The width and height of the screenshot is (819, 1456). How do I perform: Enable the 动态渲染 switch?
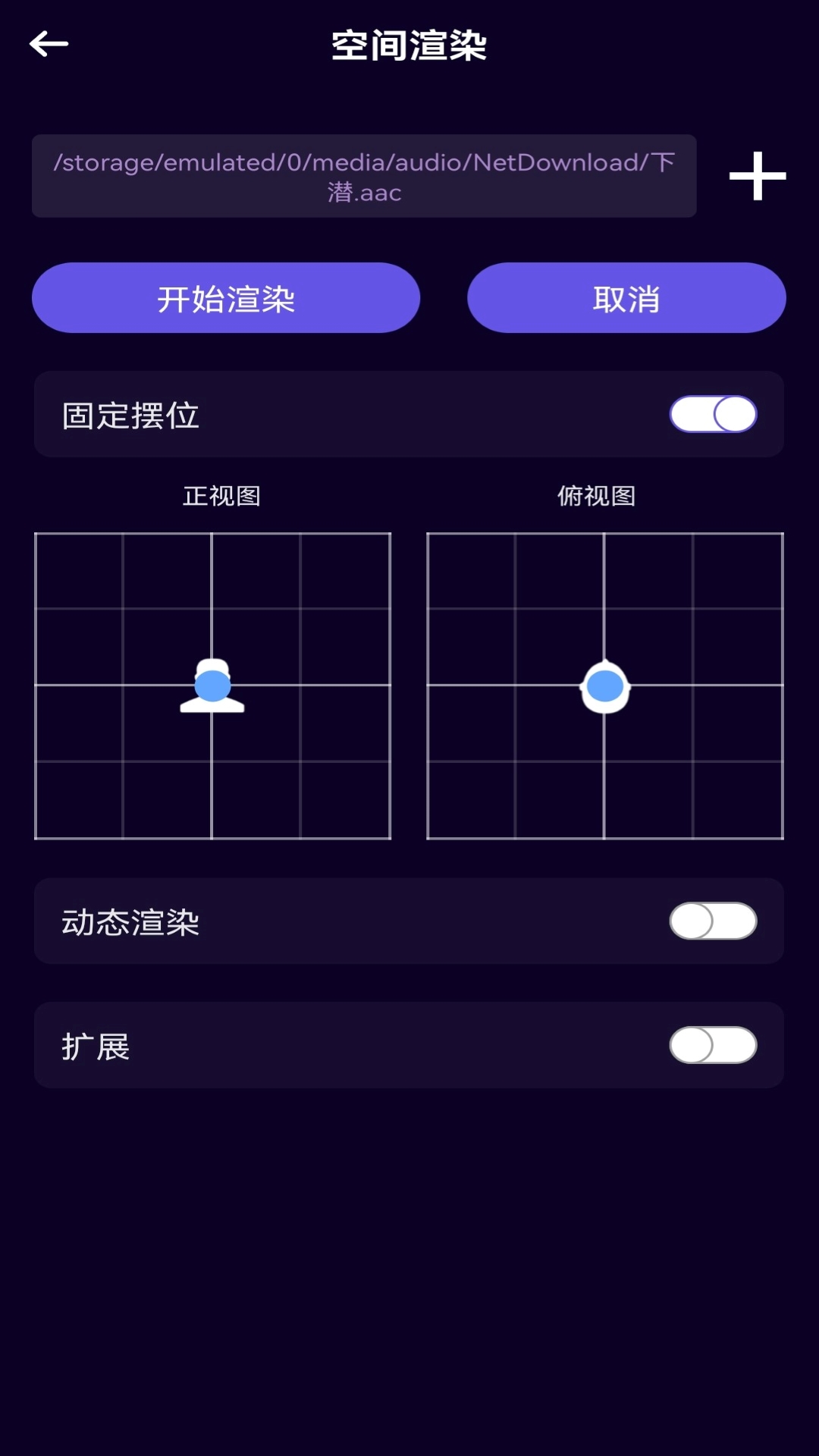pyautogui.click(x=714, y=921)
